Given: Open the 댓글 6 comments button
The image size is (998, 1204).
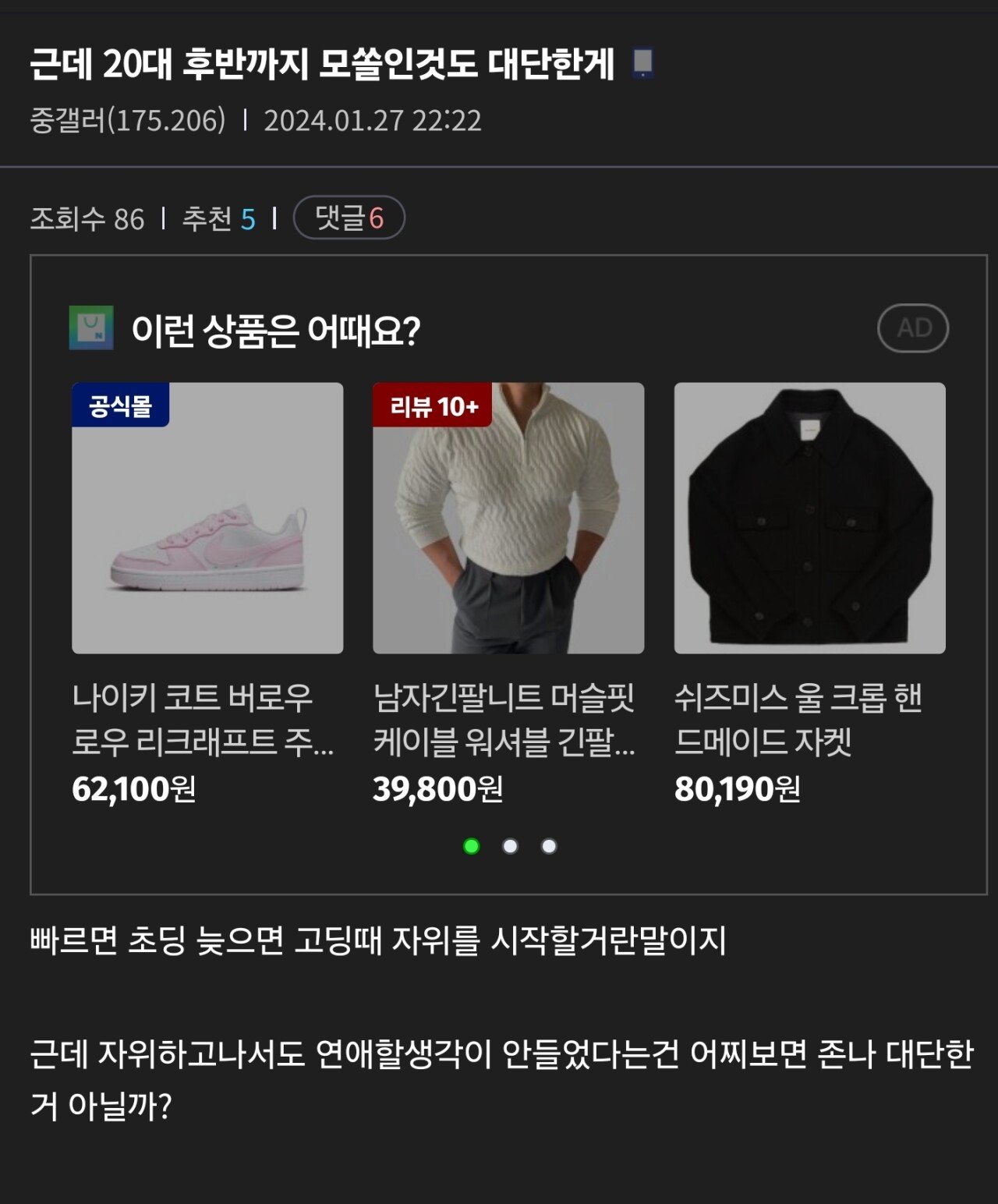Looking at the screenshot, I should pyautogui.click(x=349, y=218).
